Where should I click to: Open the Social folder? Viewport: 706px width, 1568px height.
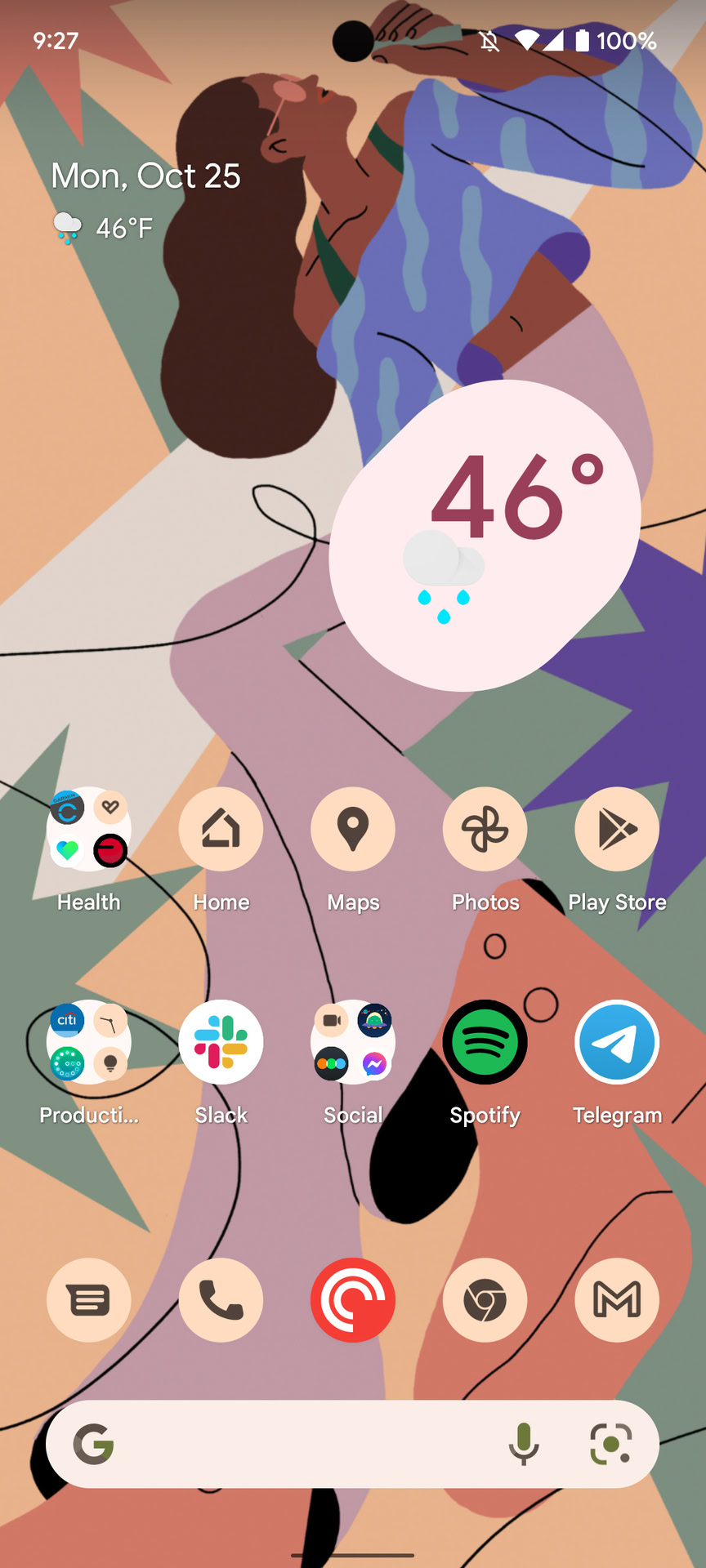coord(353,1042)
